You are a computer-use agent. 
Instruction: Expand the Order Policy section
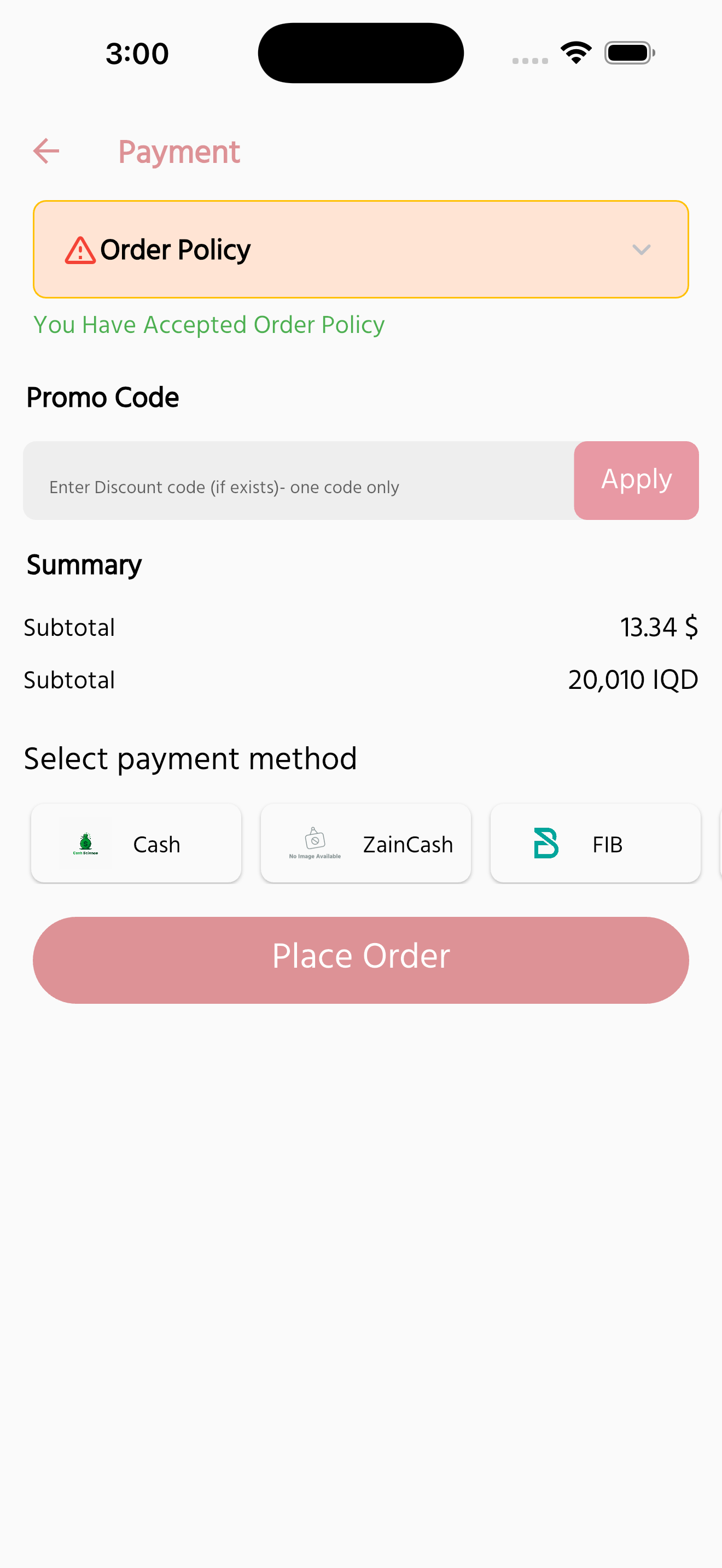[x=641, y=249]
